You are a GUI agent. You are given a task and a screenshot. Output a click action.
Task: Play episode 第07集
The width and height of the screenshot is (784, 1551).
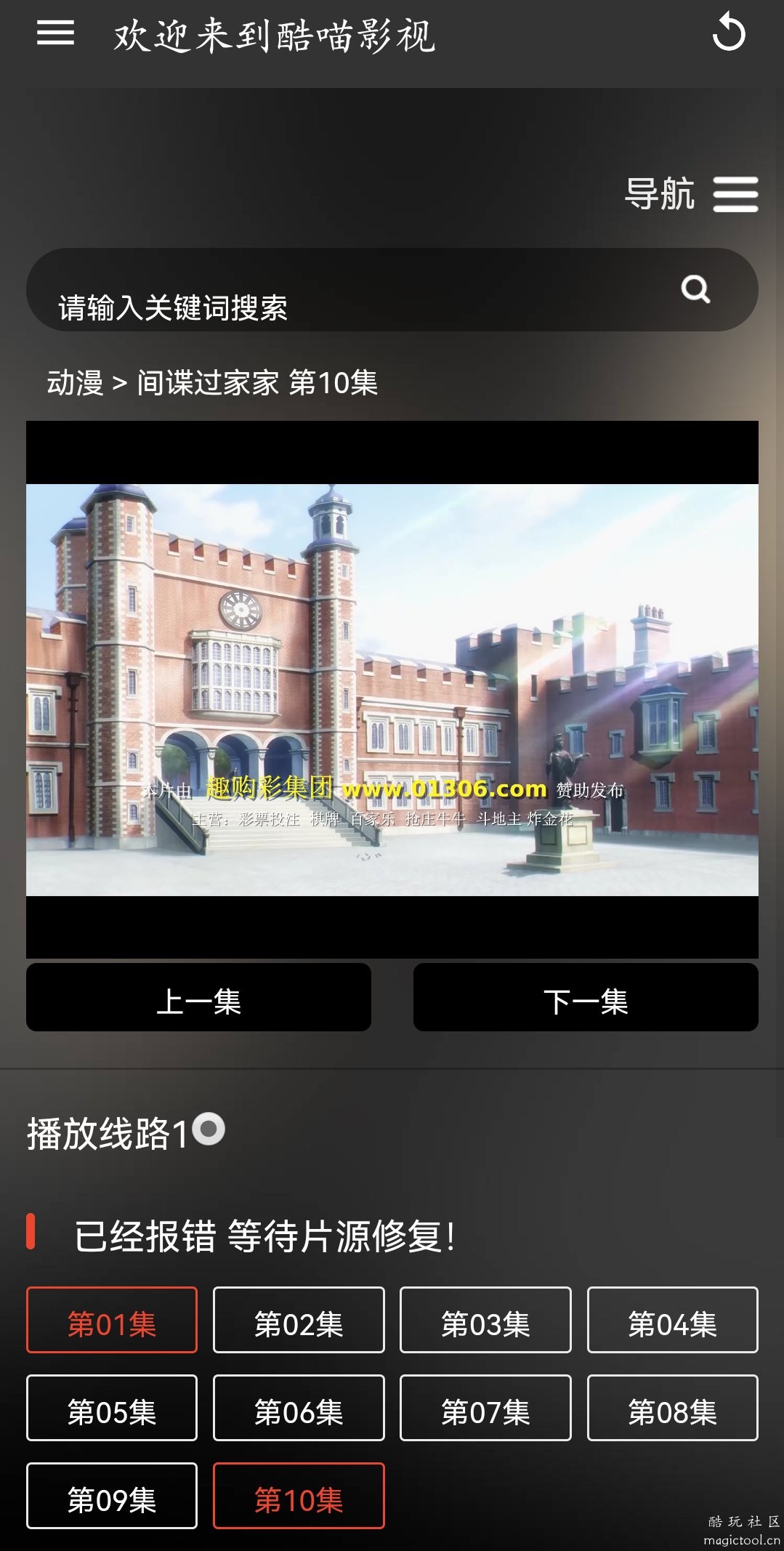coord(485,1408)
